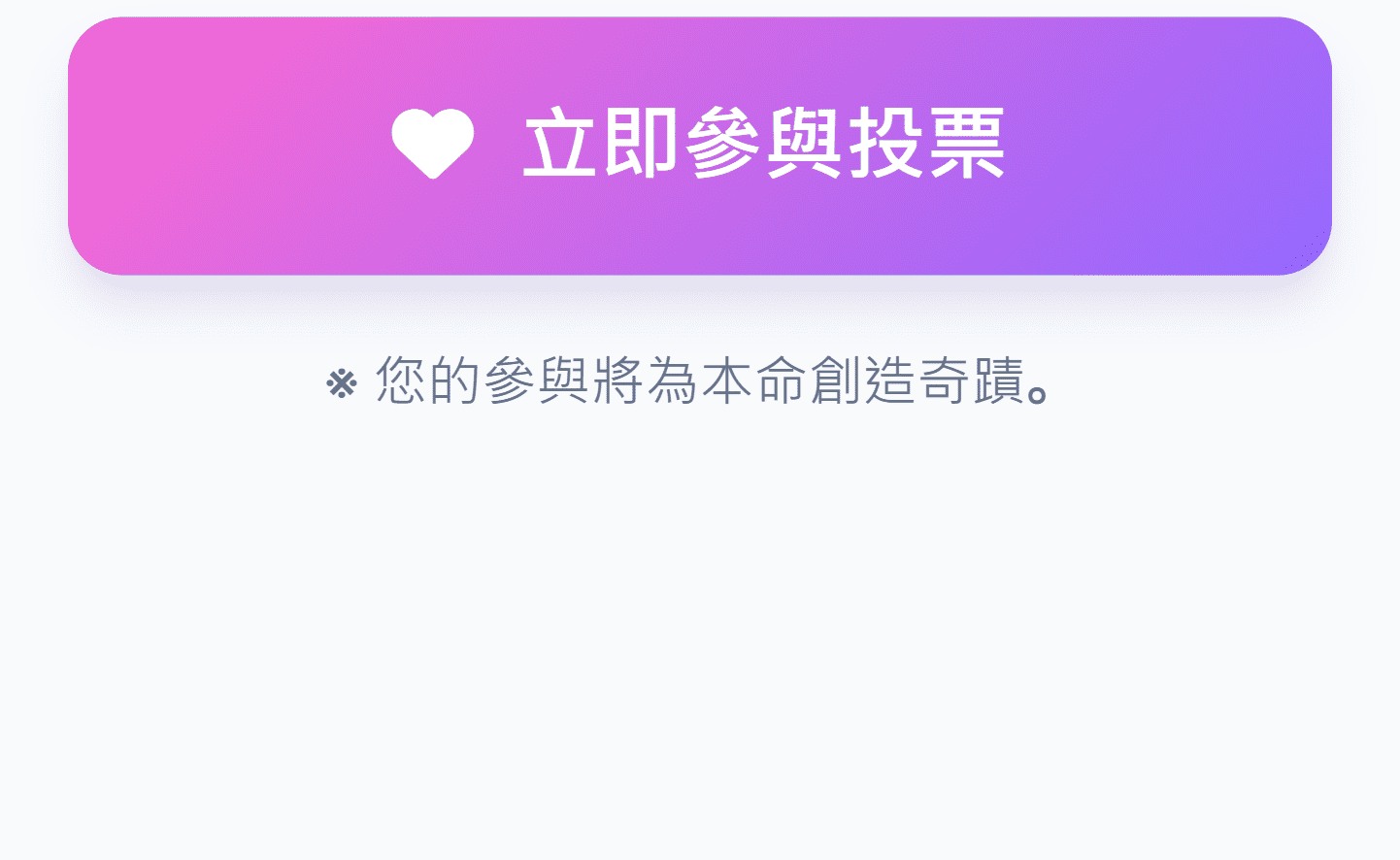Tap the 立即參與投票 vote button

coord(699,146)
